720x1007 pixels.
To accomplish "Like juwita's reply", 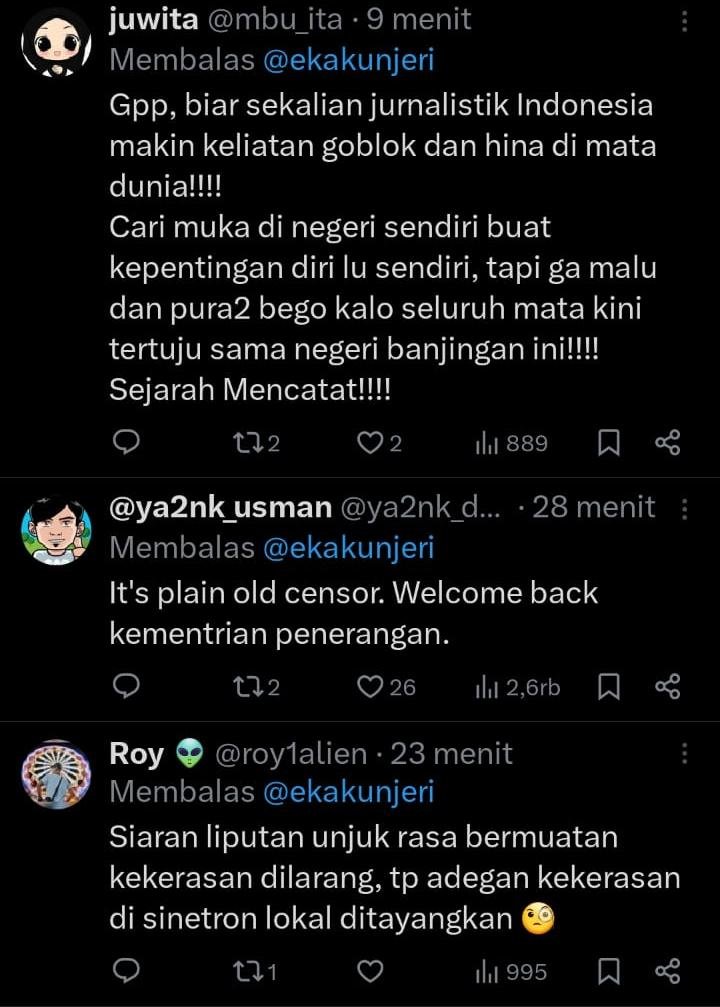I will (371, 443).
